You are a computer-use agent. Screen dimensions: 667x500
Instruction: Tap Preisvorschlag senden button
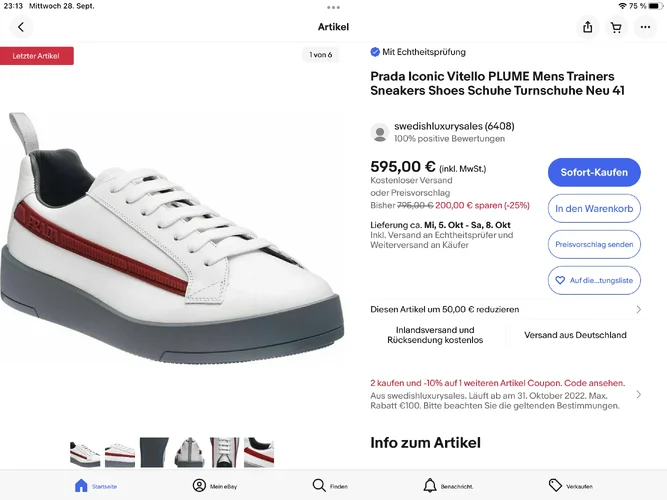tap(594, 244)
